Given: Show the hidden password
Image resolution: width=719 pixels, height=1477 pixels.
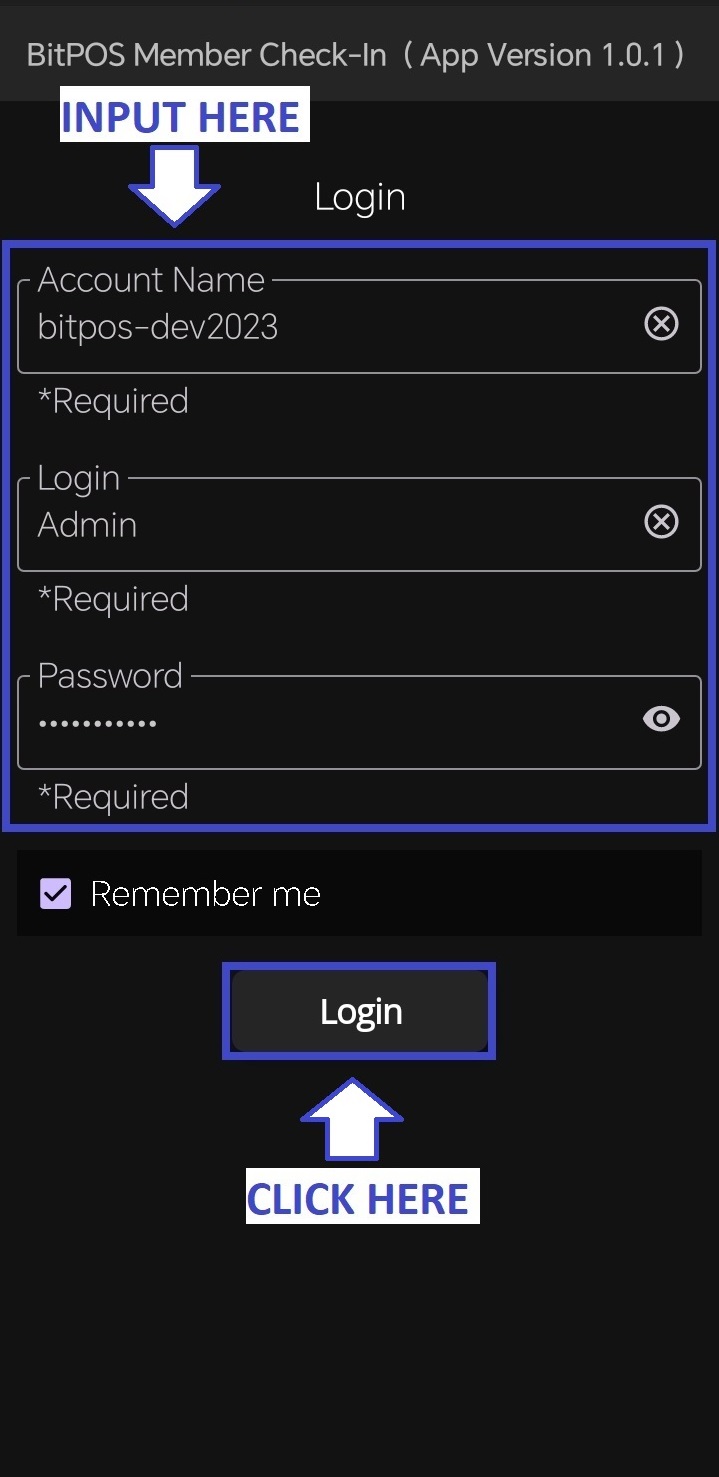Looking at the screenshot, I should coord(661,719).
